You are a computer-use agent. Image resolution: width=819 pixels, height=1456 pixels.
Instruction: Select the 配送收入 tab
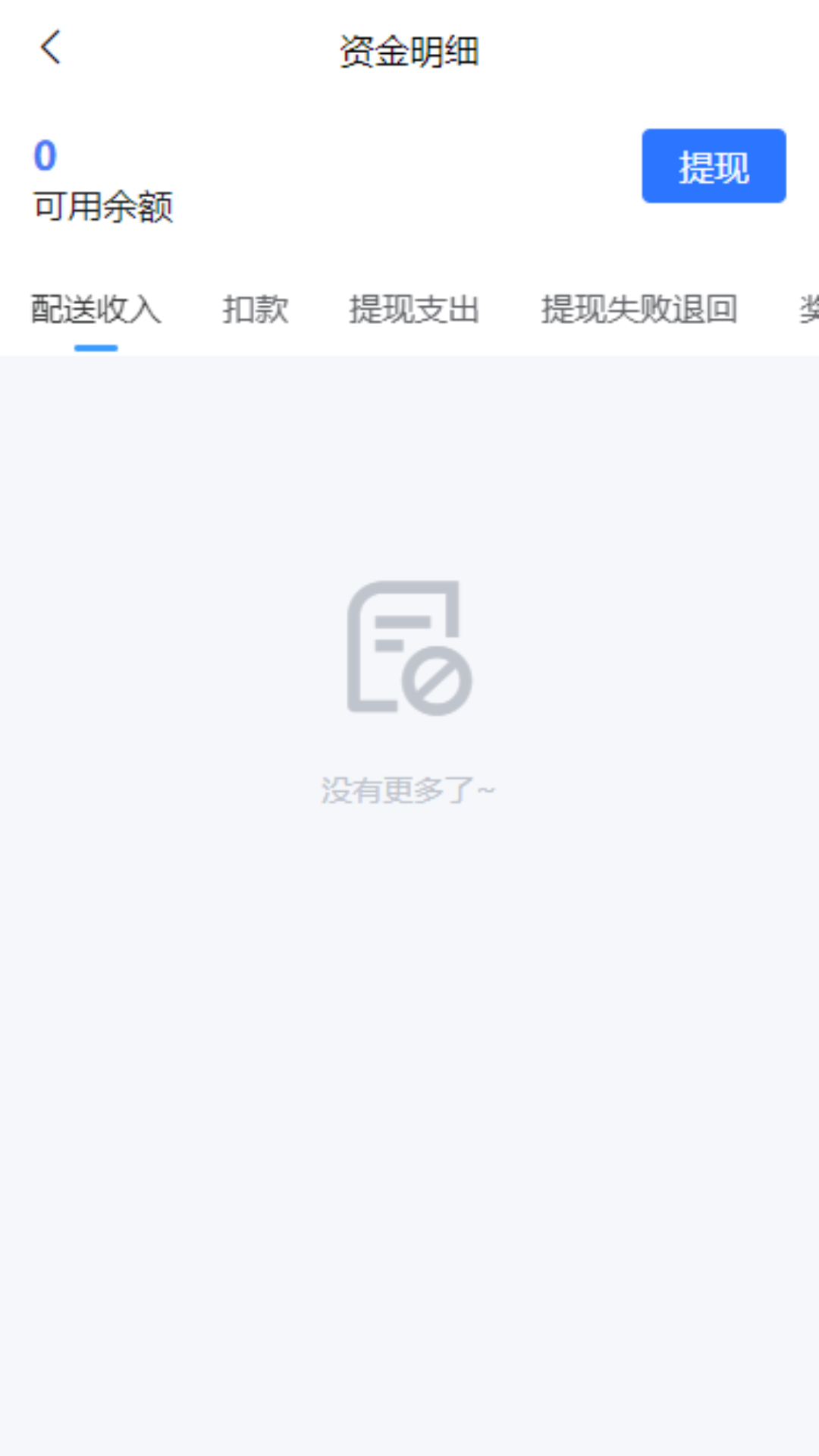pos(96,309)
